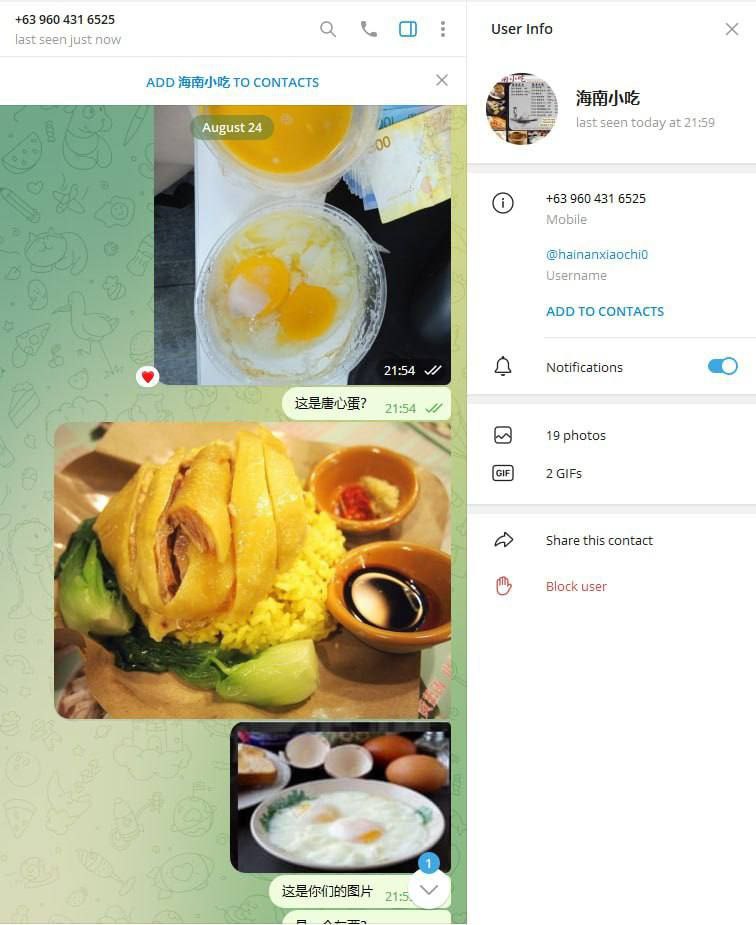The width and height of the screenshot is (756, 925).
Task: Block this user
Action: pos(575,586)
